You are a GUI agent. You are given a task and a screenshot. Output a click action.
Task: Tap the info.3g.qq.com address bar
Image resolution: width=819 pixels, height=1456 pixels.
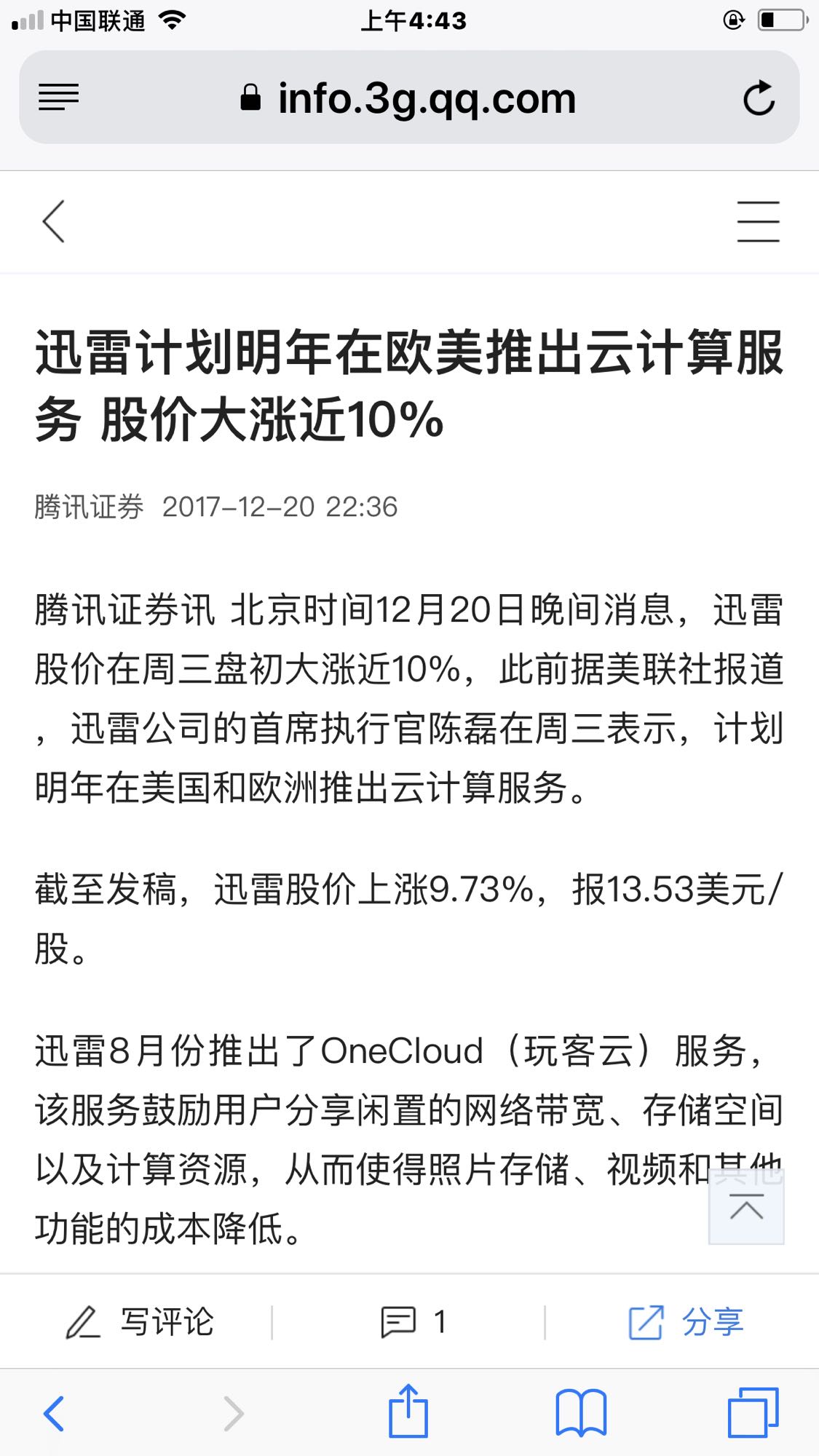pos(408,98)
